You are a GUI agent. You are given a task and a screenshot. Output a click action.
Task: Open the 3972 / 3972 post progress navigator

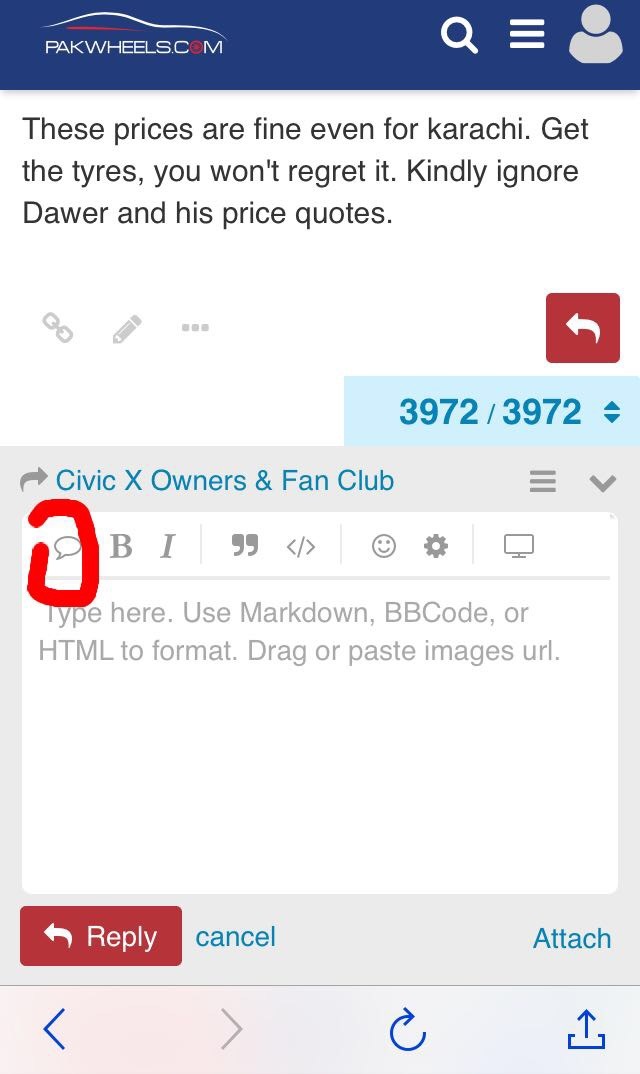pos(491,411)
